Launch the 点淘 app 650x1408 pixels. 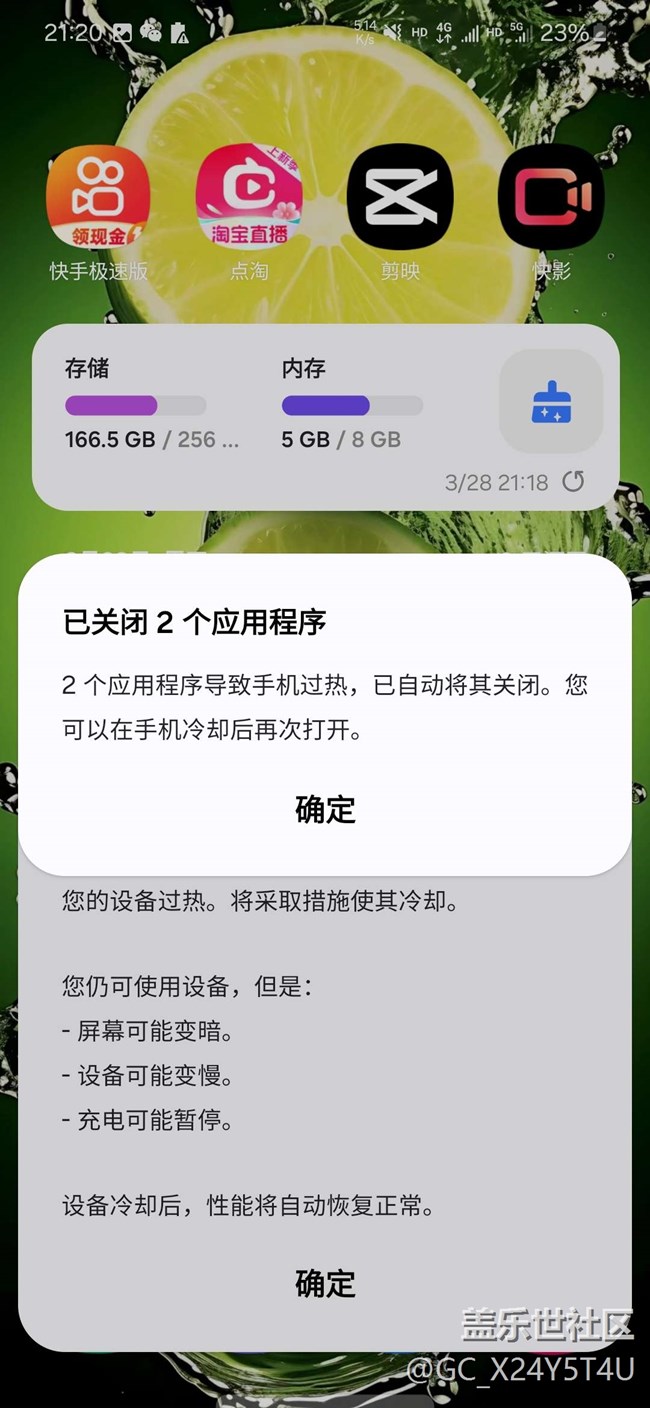(x=249, y=198)
